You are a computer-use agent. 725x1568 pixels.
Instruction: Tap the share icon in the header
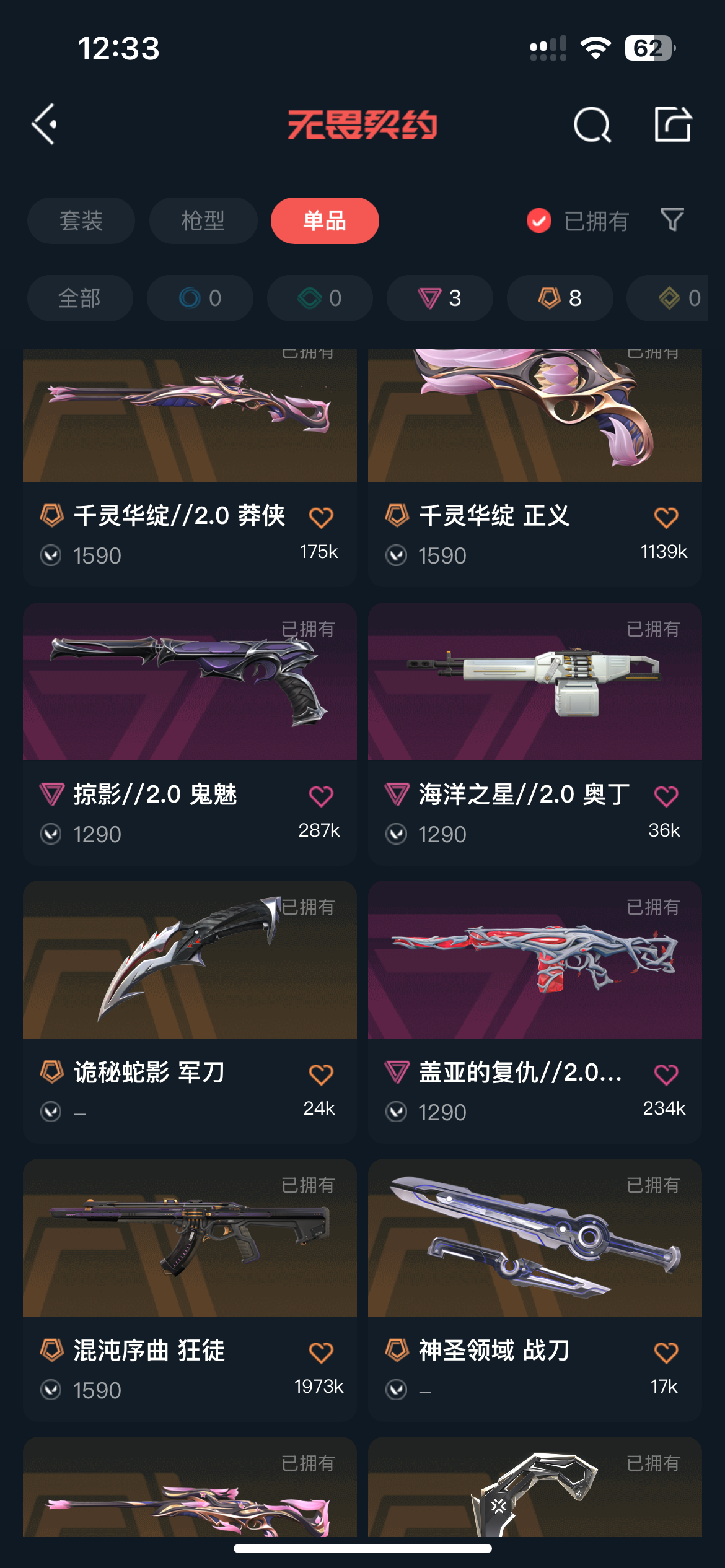[673, 124]
